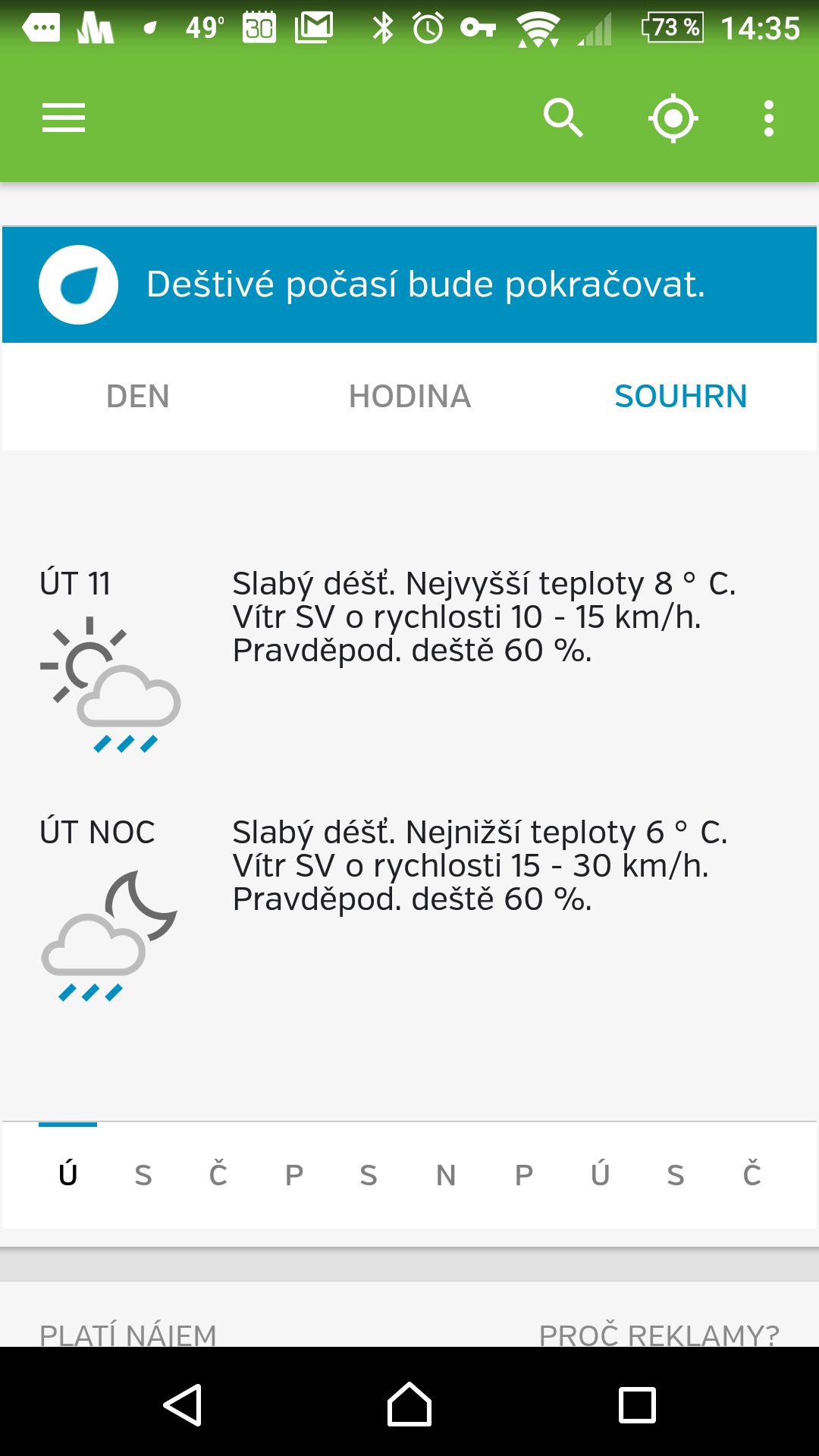Select the SOUHRN tab
The height and width of the screenshot is (1456, 819).
click(x=680, y=397)
